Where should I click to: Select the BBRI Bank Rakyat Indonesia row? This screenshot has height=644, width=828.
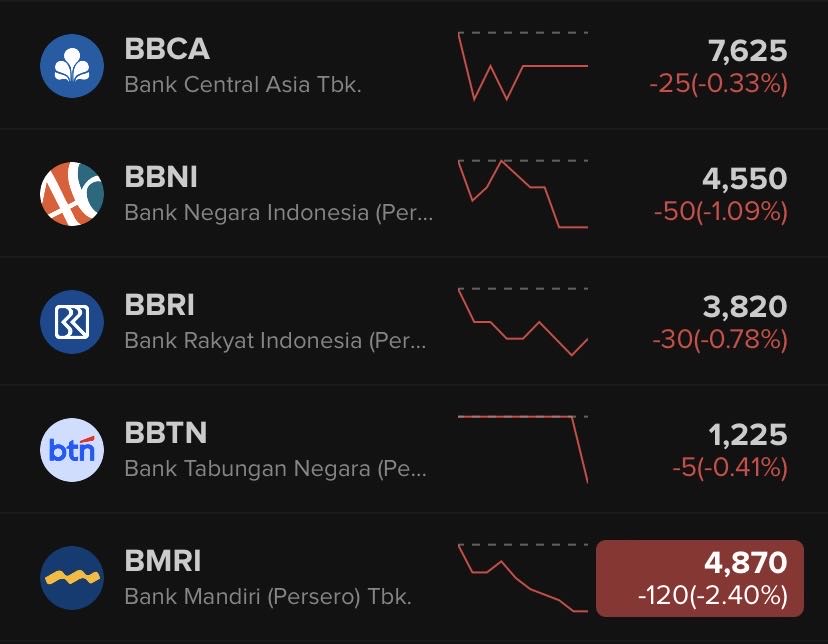pos(274,322)
